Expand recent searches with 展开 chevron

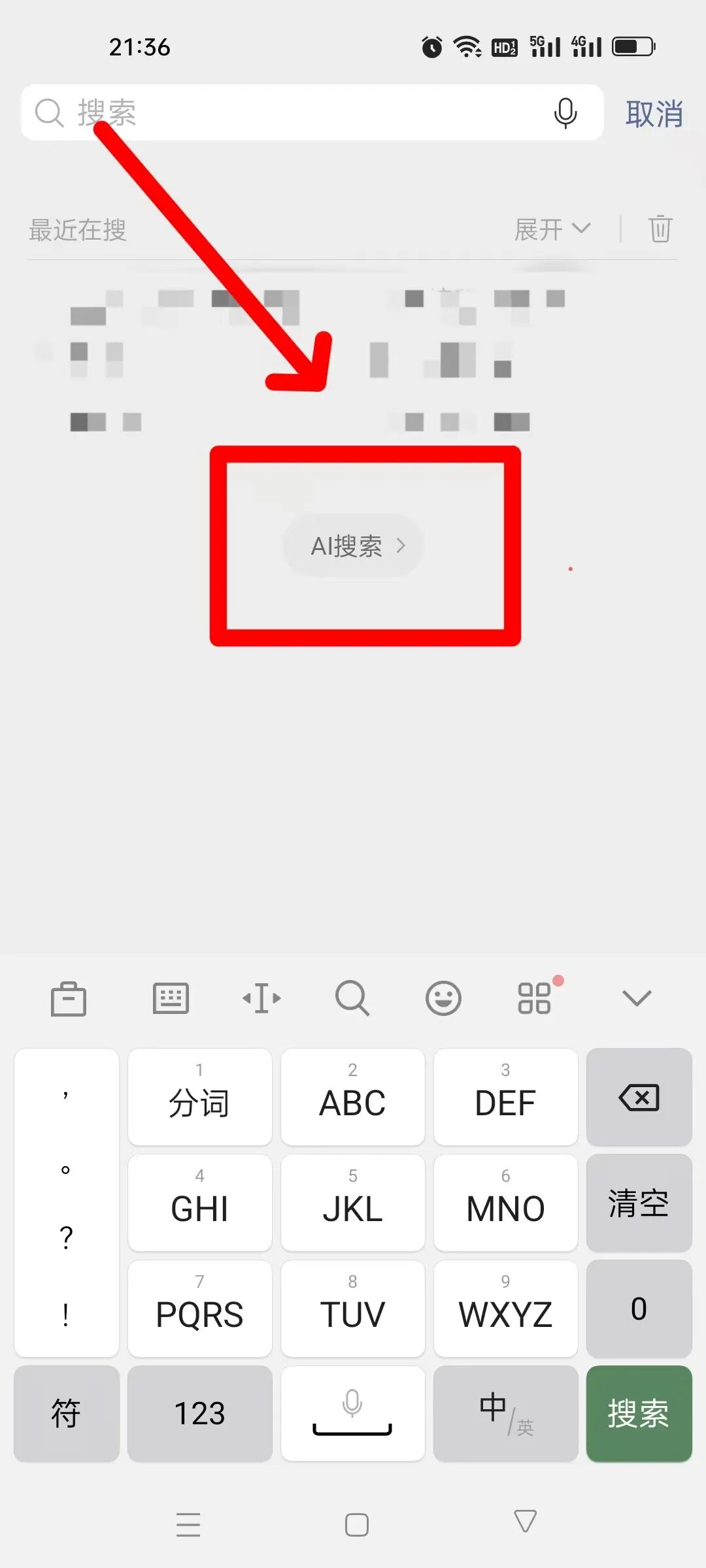[552, 228]
